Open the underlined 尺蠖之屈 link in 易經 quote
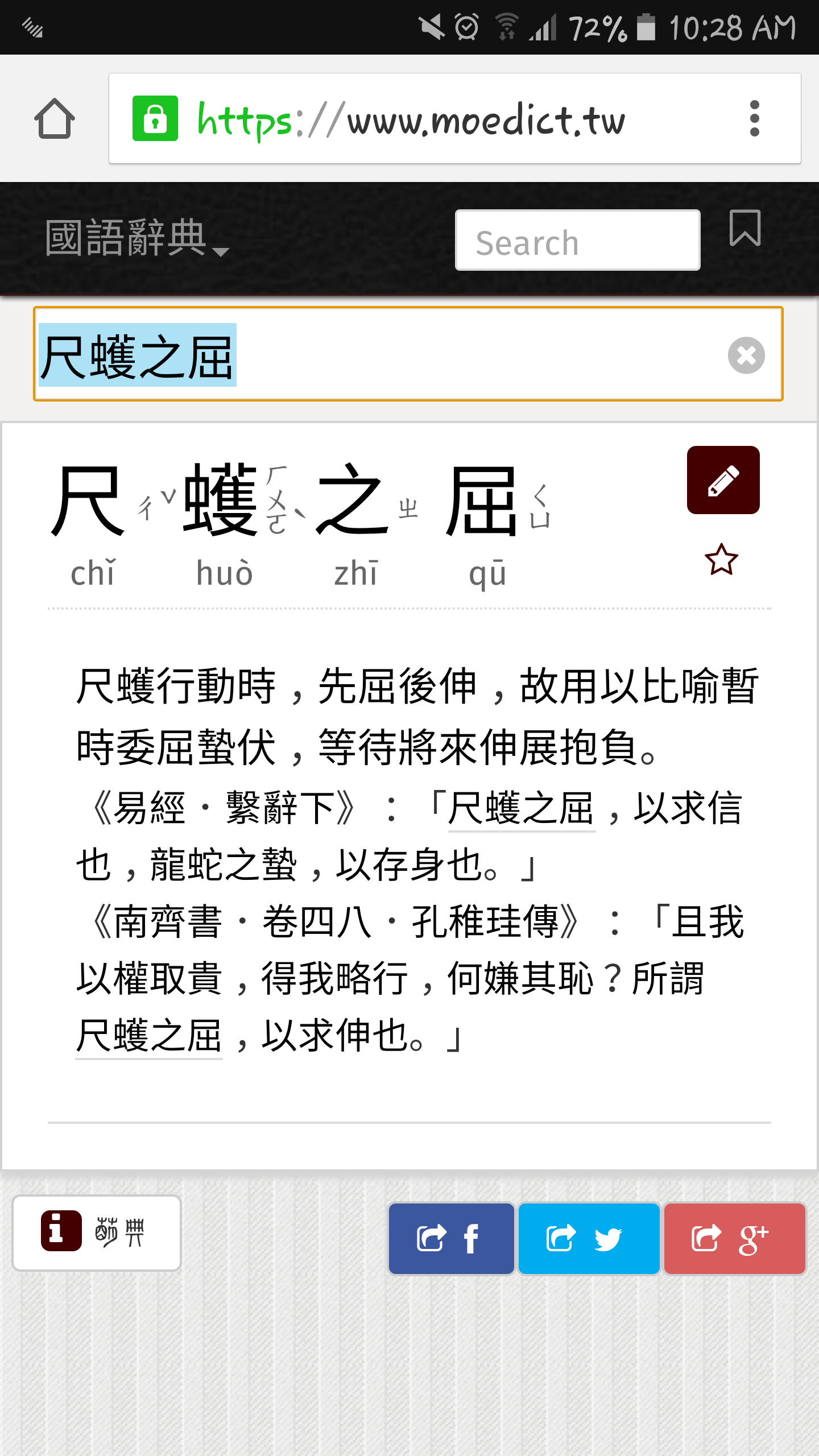 point(521,808)
